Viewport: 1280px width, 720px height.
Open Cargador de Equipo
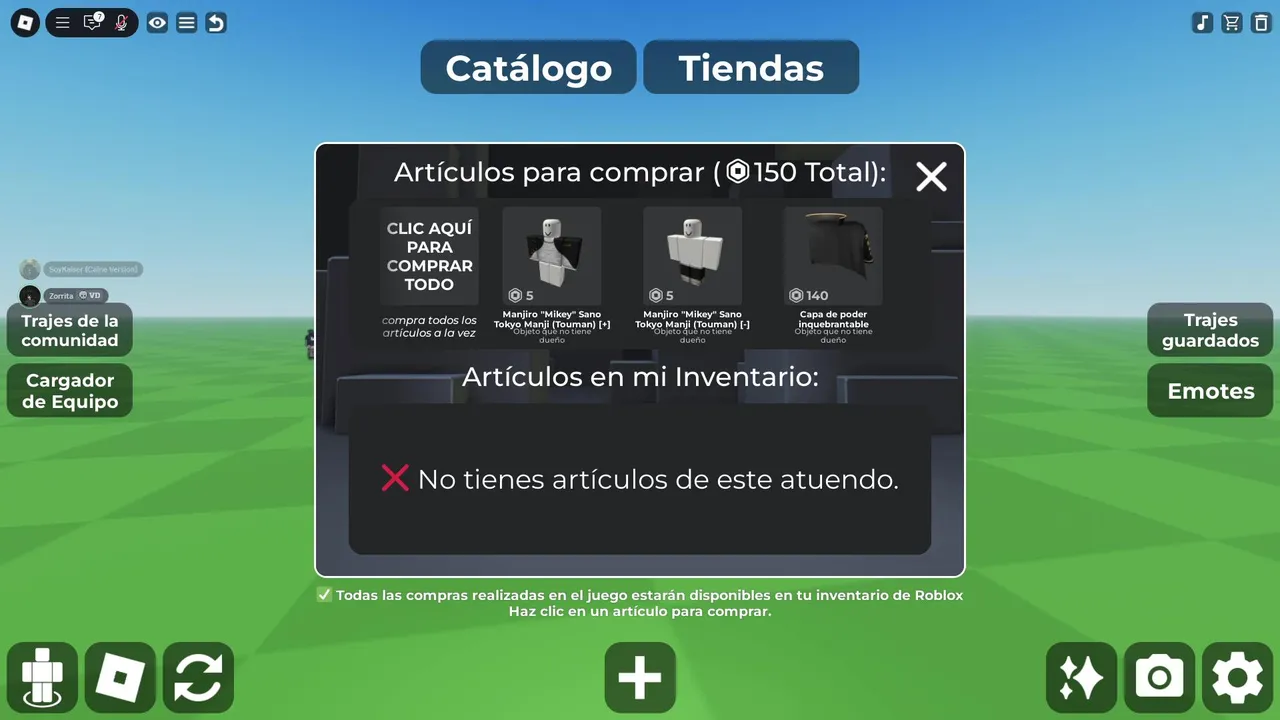(70, 391)
